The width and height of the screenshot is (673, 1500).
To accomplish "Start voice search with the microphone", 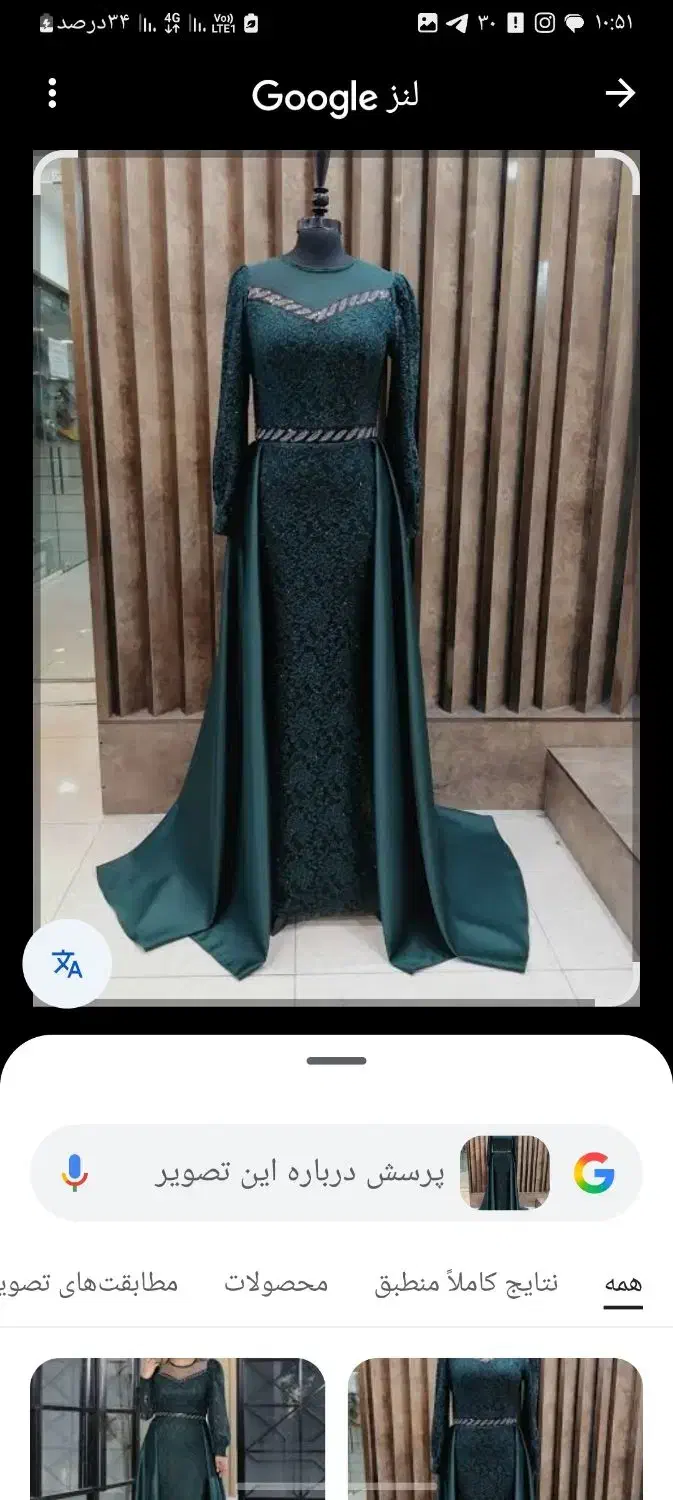I will (x=74, y=1173).
